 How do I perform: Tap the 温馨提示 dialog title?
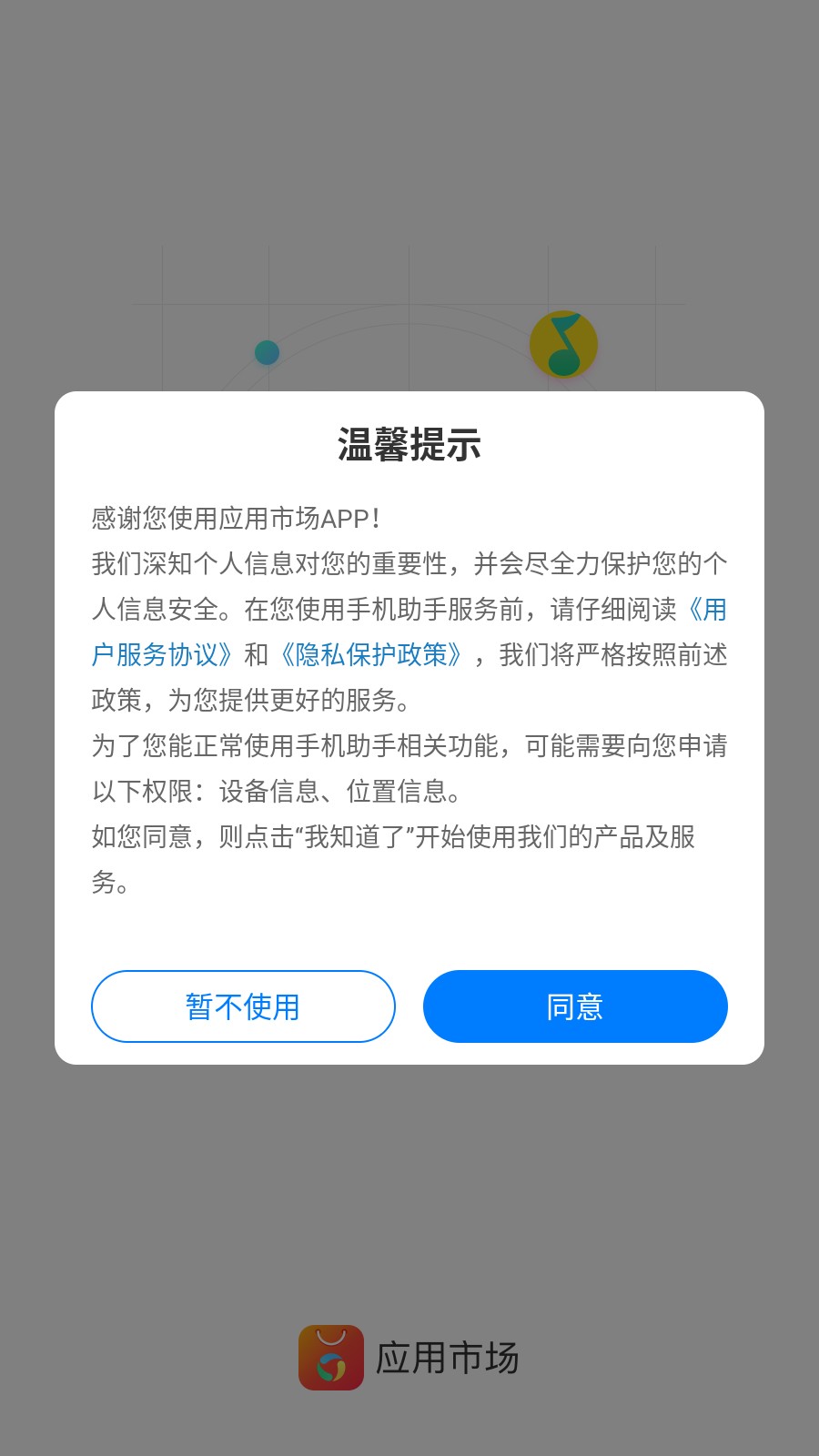coord(409,443)
